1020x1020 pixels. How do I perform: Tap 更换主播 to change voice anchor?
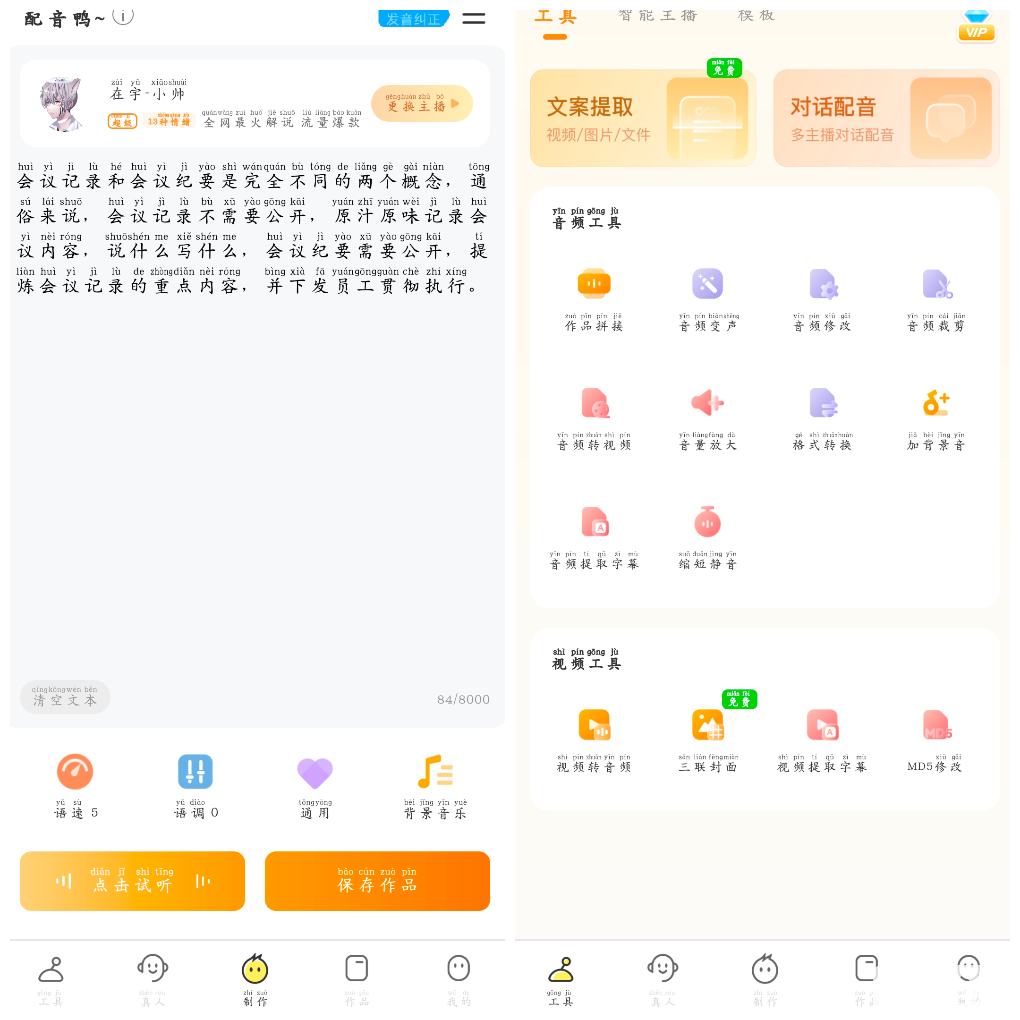(x=421, y=103)
